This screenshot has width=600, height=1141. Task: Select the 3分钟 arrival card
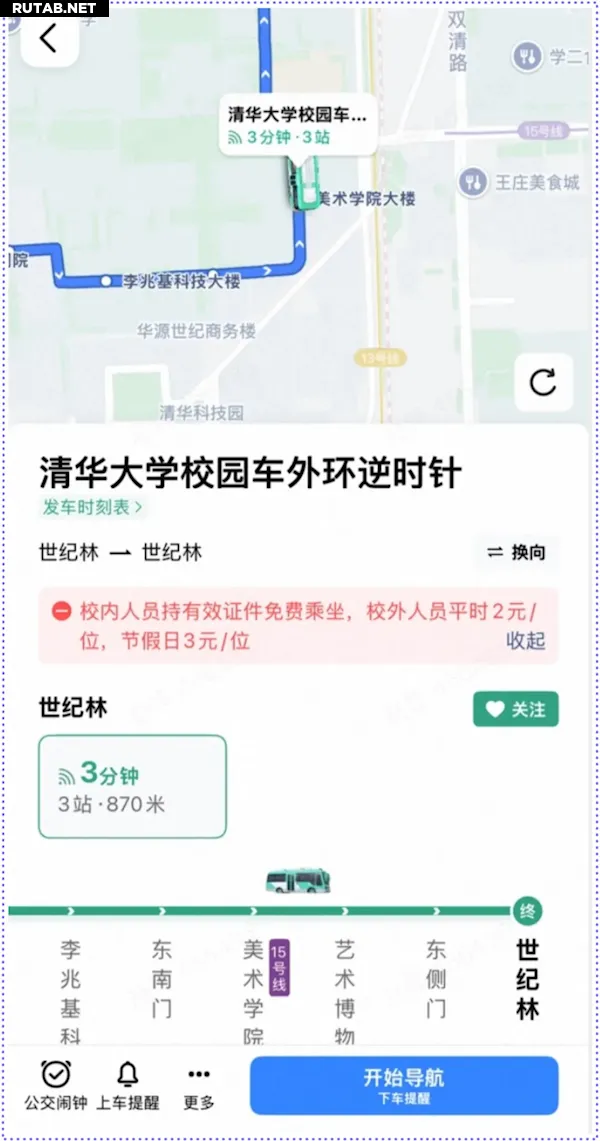132,787
